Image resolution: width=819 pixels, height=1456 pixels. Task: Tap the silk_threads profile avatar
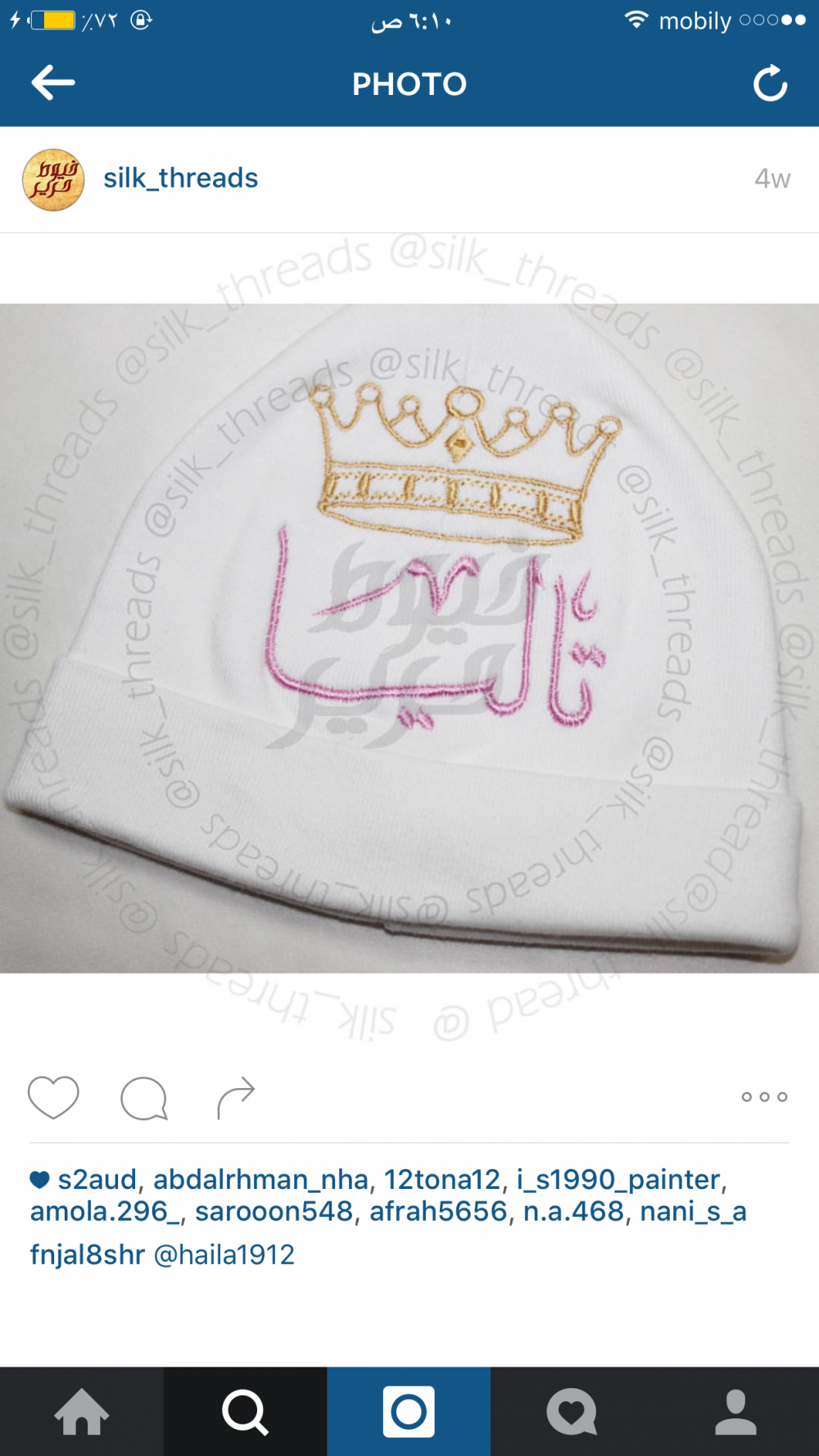[x=53, y=179]
